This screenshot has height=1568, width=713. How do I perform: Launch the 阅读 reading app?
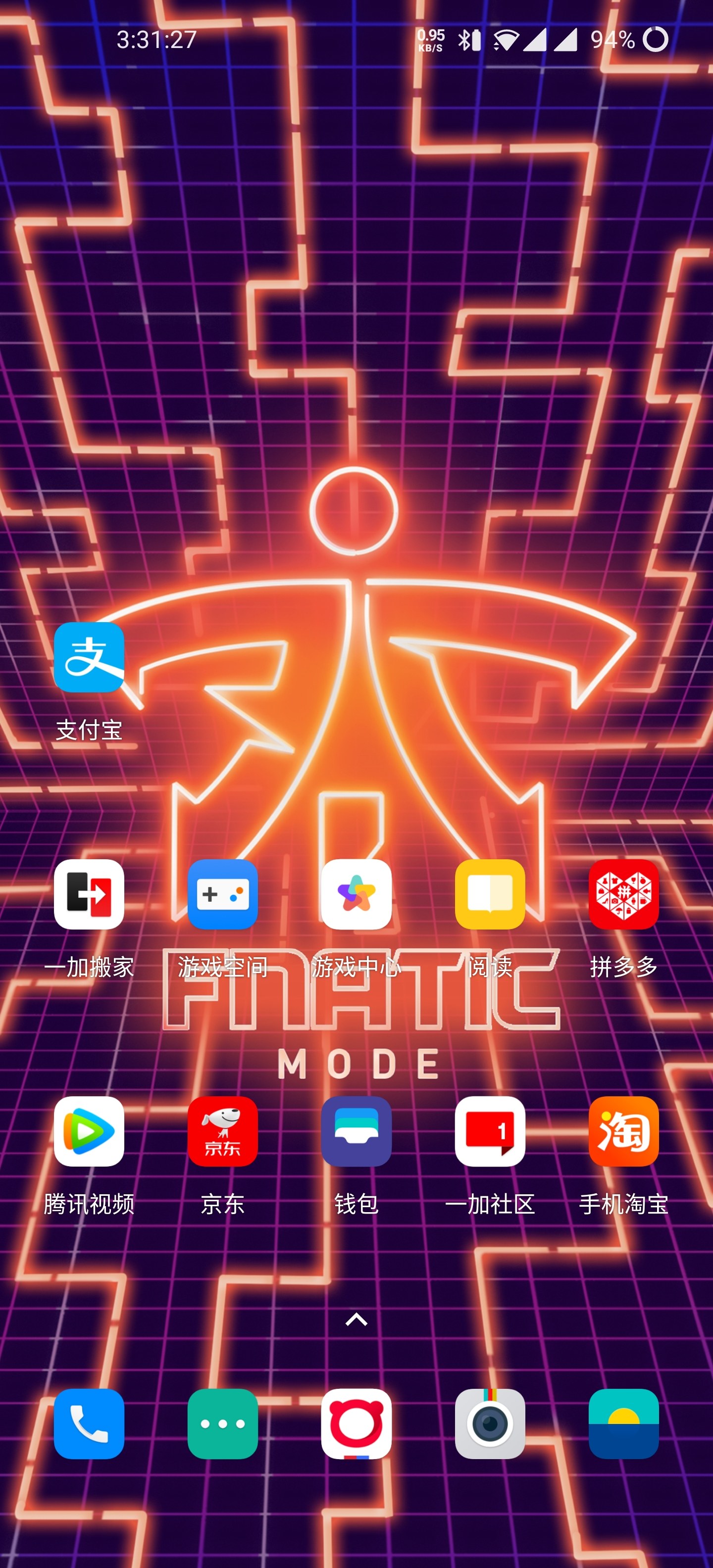coord(490,894)
